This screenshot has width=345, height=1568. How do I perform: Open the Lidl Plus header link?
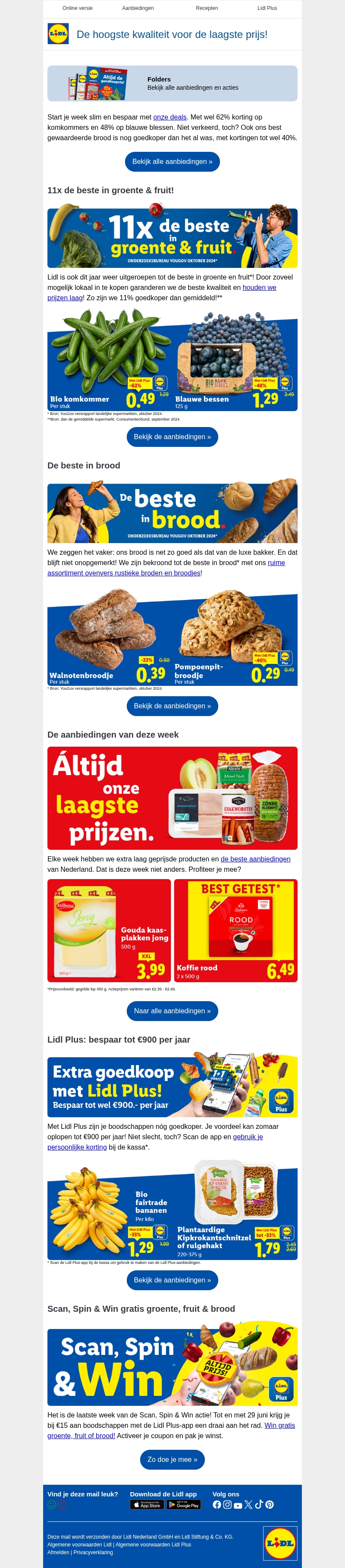pyautogui.click(x=267, y=9)
